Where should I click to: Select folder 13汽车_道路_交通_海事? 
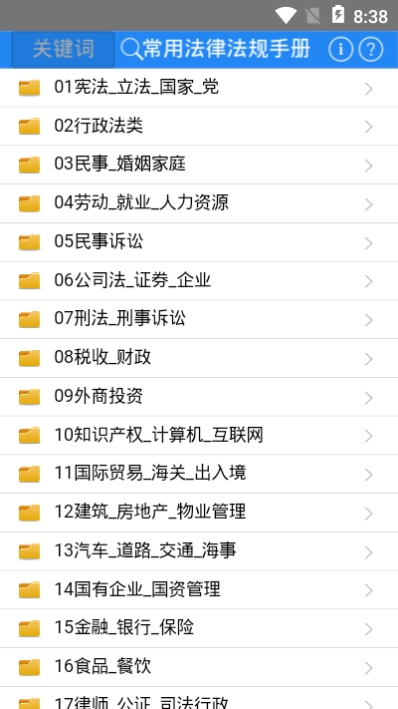click(199, 551)
